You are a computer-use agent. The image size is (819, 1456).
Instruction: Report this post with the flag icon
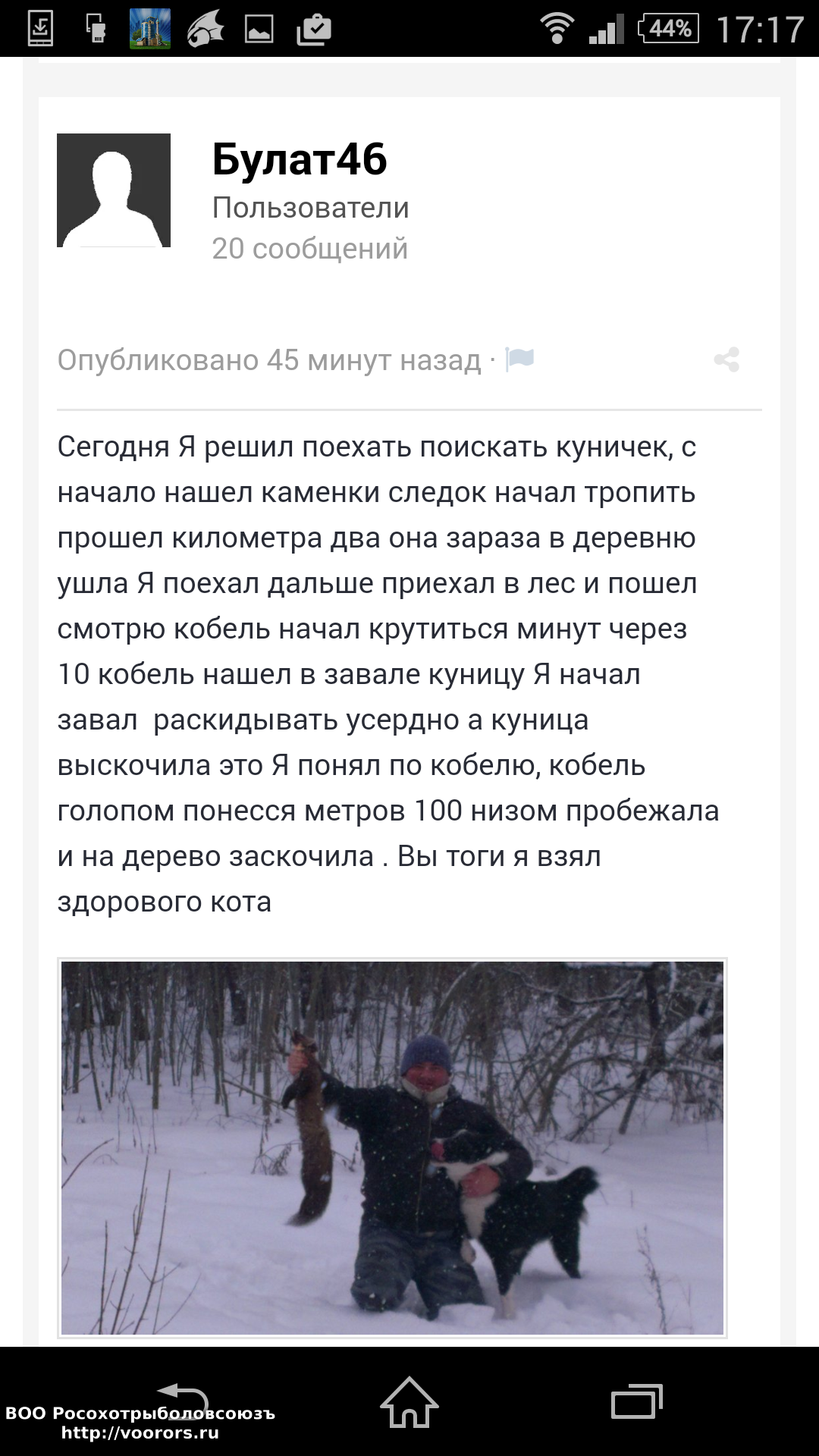520,359
